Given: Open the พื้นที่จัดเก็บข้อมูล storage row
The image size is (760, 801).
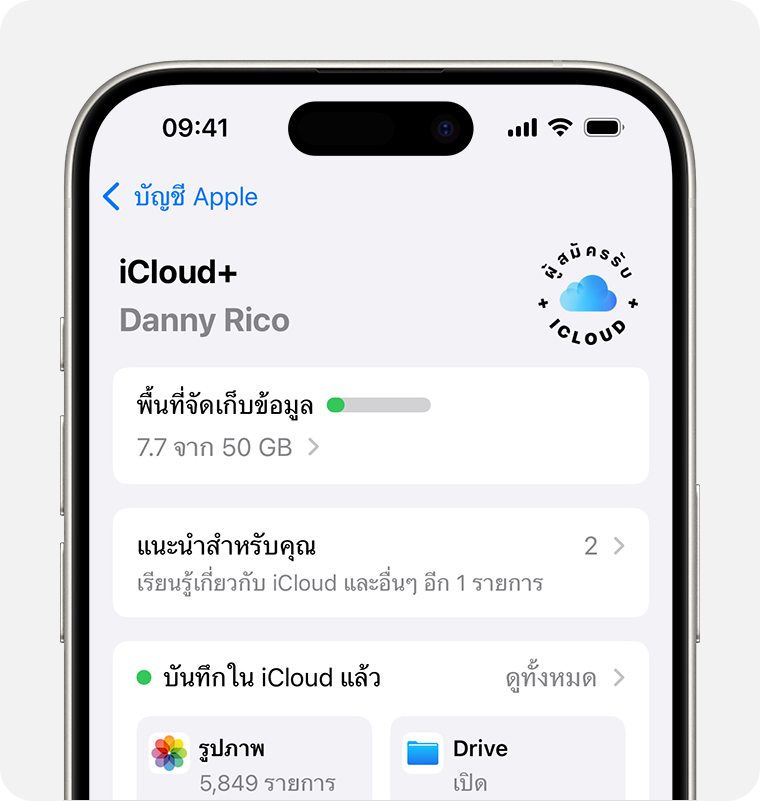Looking at the screenshot, I should [380, 426].
